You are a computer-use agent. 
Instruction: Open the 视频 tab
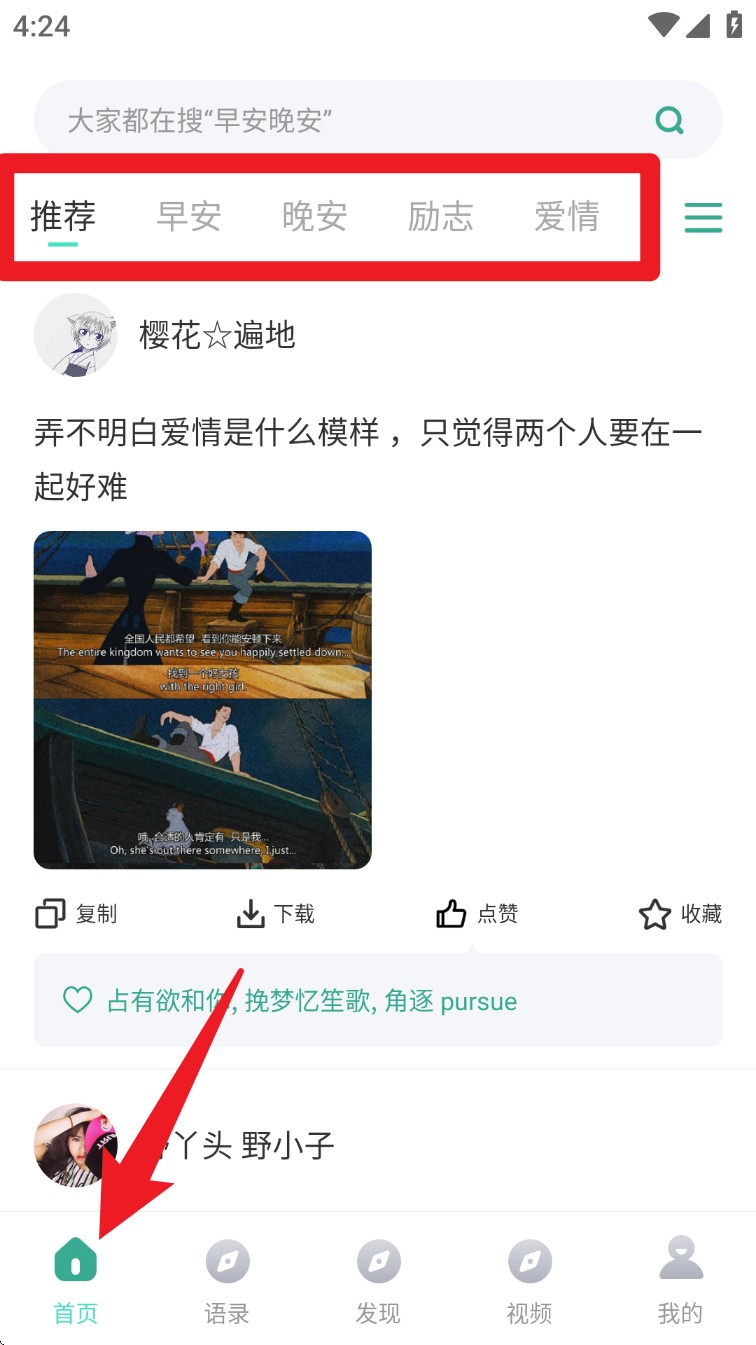(529, 1281)
